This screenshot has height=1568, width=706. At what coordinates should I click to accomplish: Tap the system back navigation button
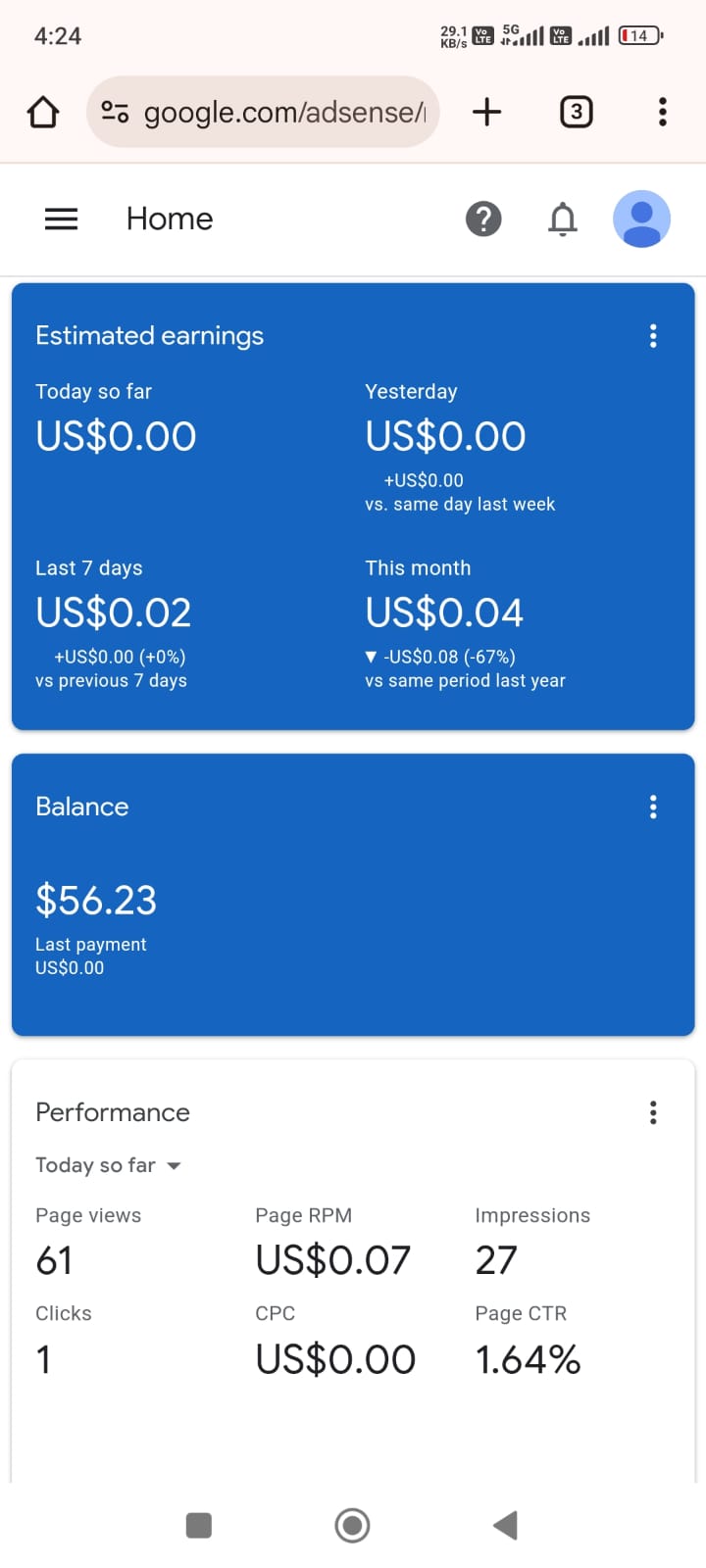click(x=505, y=1525)
